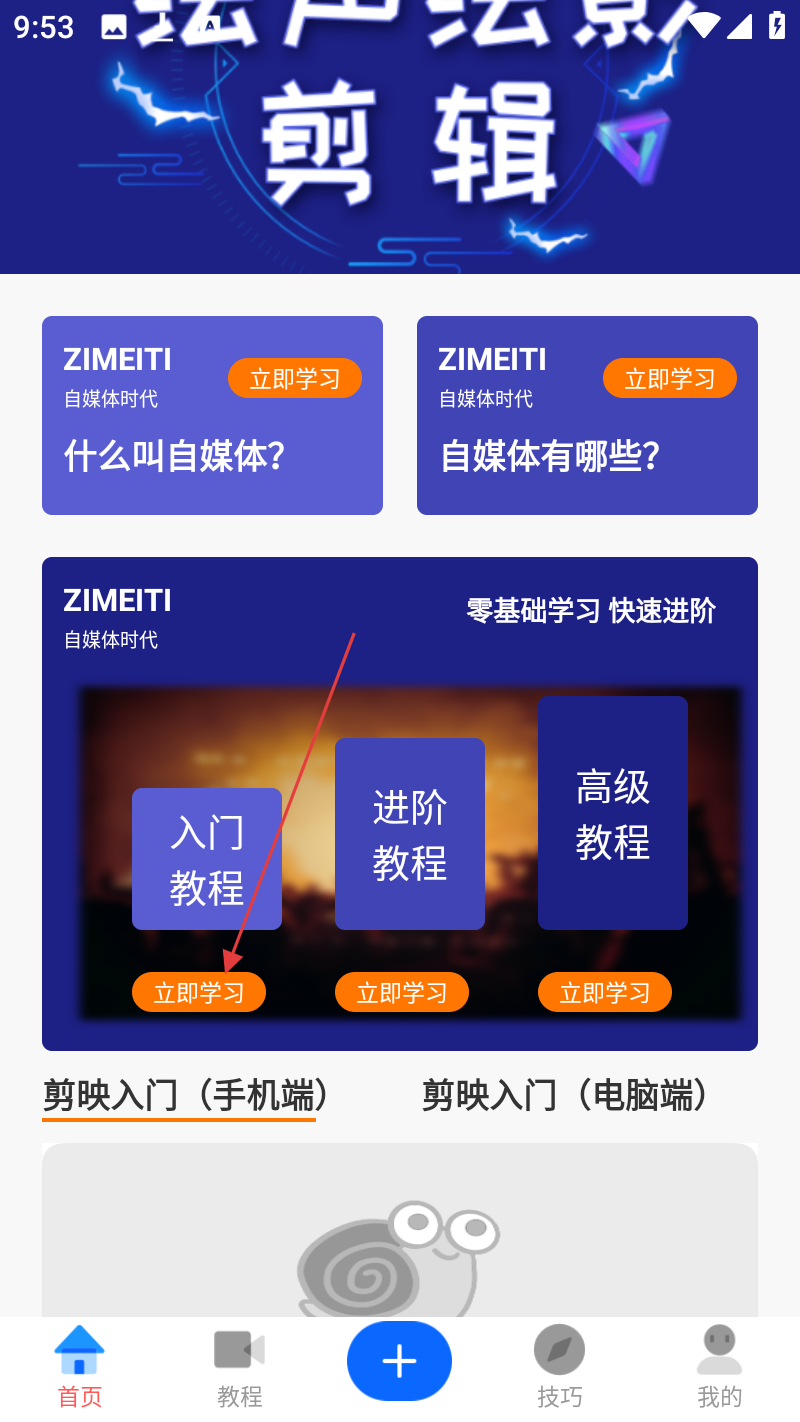Image resolution: width=800 pixels, height=1422 pixels.
Task: Tap 立即学习 on 自媒体有哪些 card
Action: click(669, 379)
